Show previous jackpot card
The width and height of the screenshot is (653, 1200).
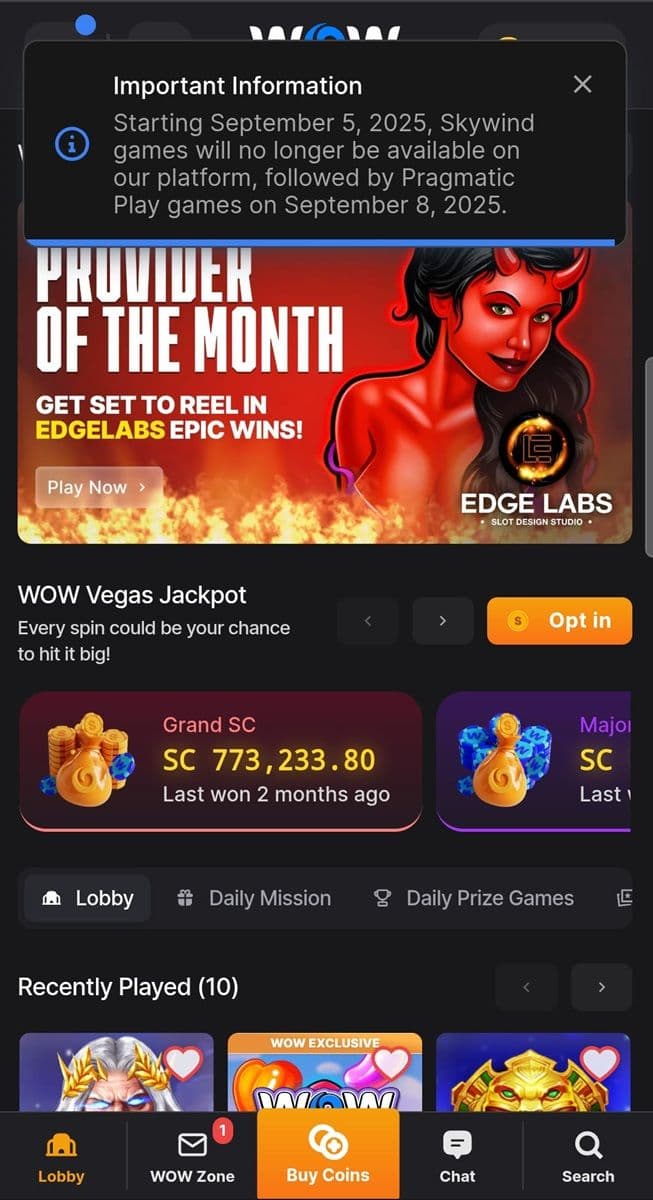tap(367, 621)
